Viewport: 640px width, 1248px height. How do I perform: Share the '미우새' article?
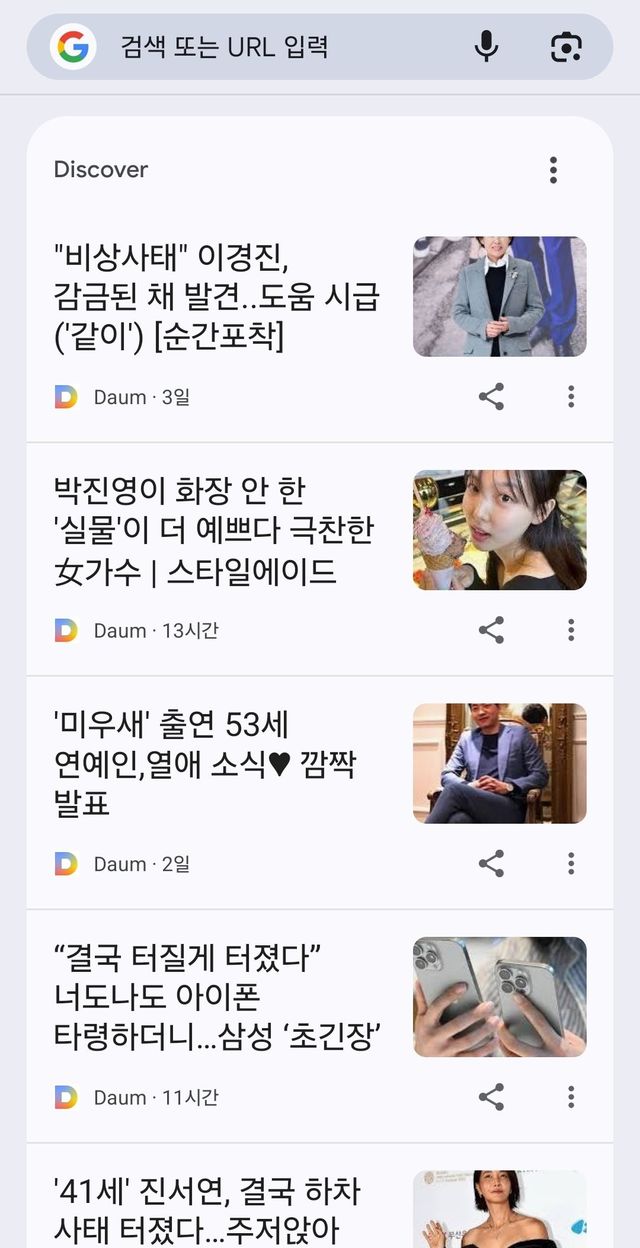click(x=491, y=864)
